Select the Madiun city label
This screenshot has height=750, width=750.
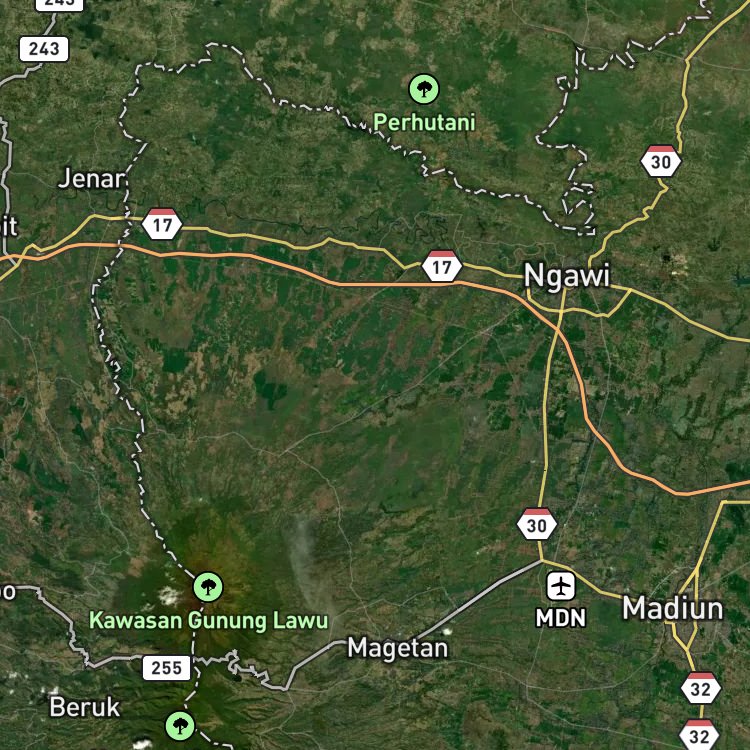(673, 608)
